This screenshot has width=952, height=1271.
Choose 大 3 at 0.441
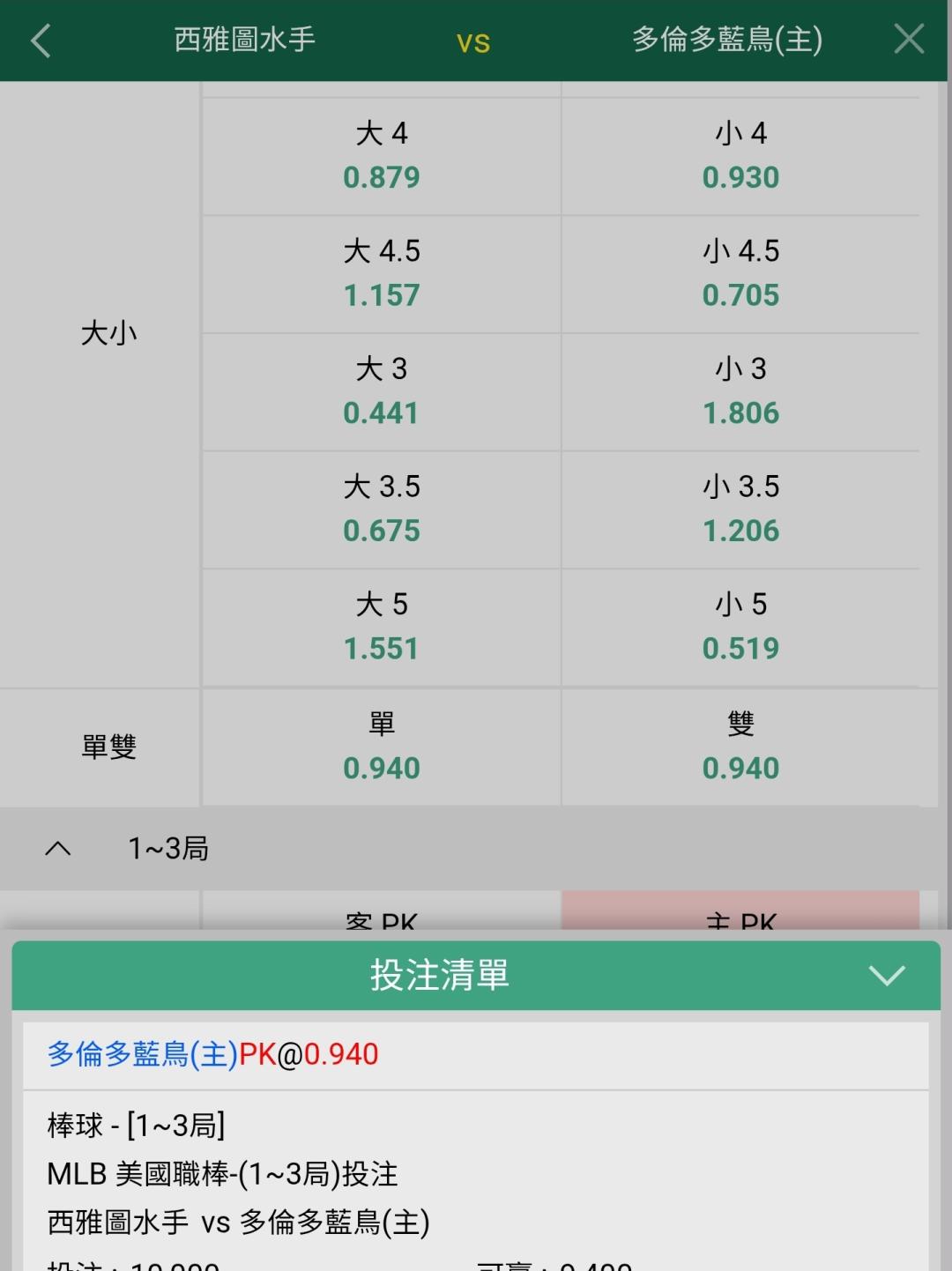[382, 392]
